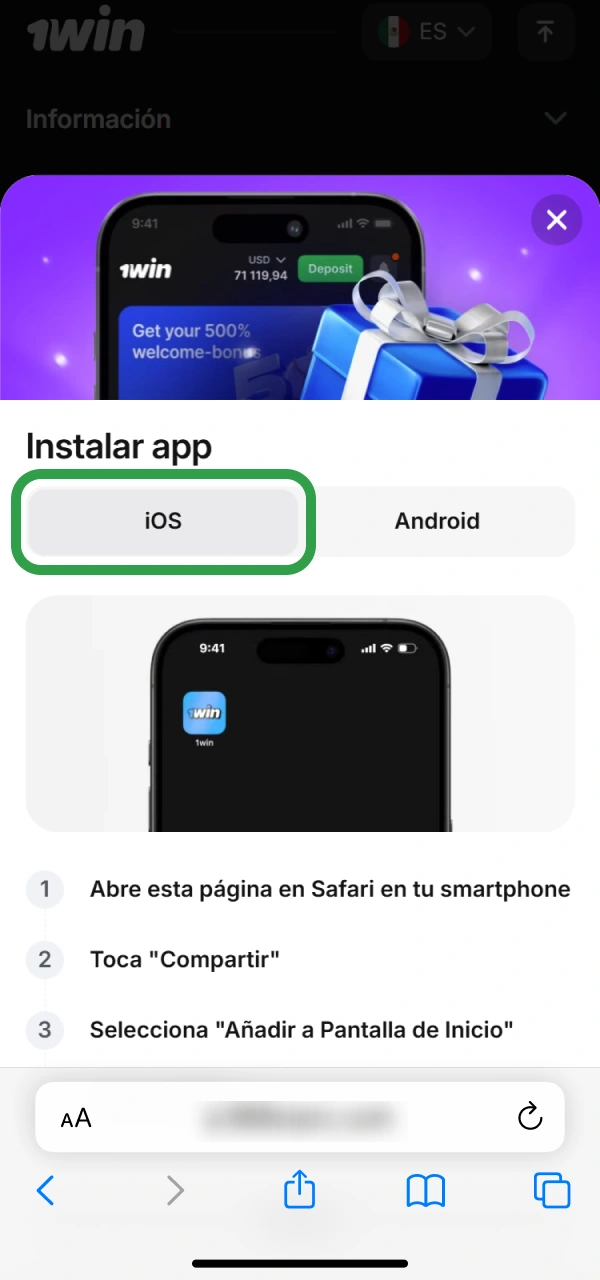
Task: Show all open Safari tabs
Action: (552, 1190)
